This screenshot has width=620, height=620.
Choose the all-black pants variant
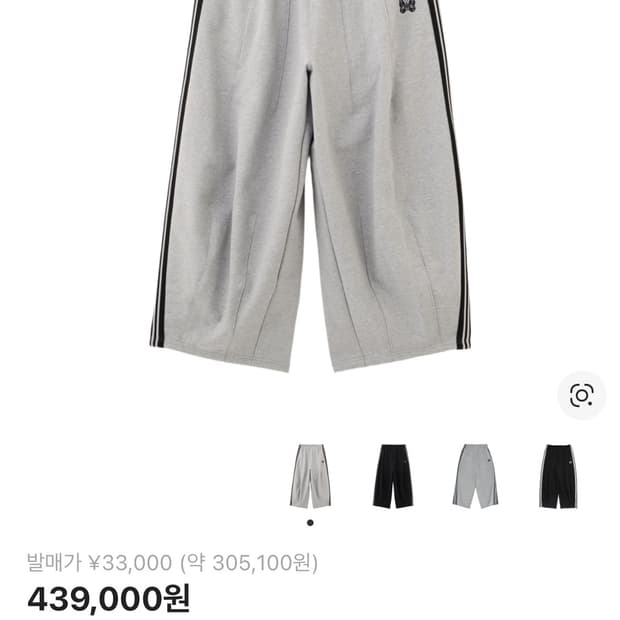tap(393, 476)
